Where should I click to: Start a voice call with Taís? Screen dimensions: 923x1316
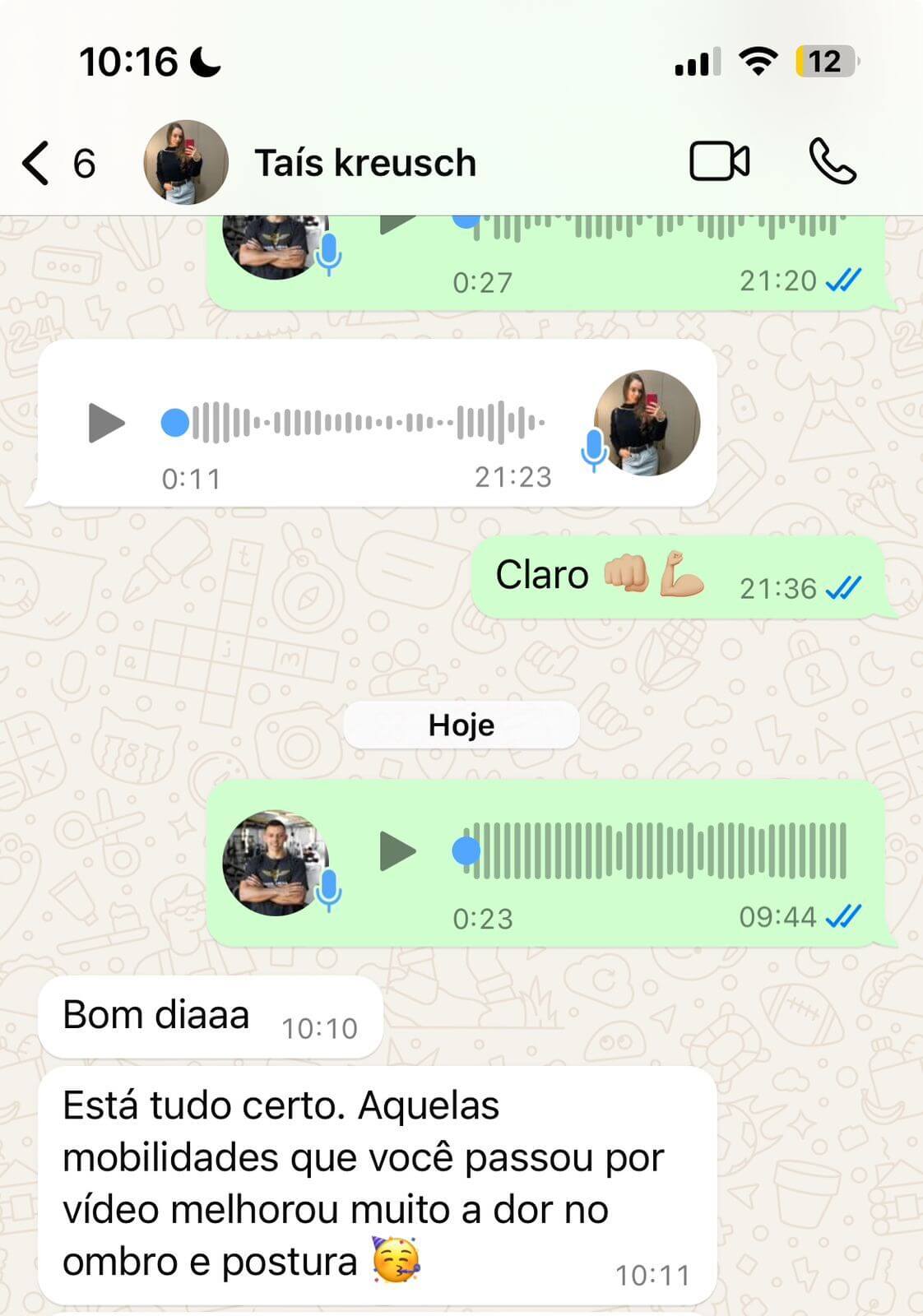pos(832,161)
